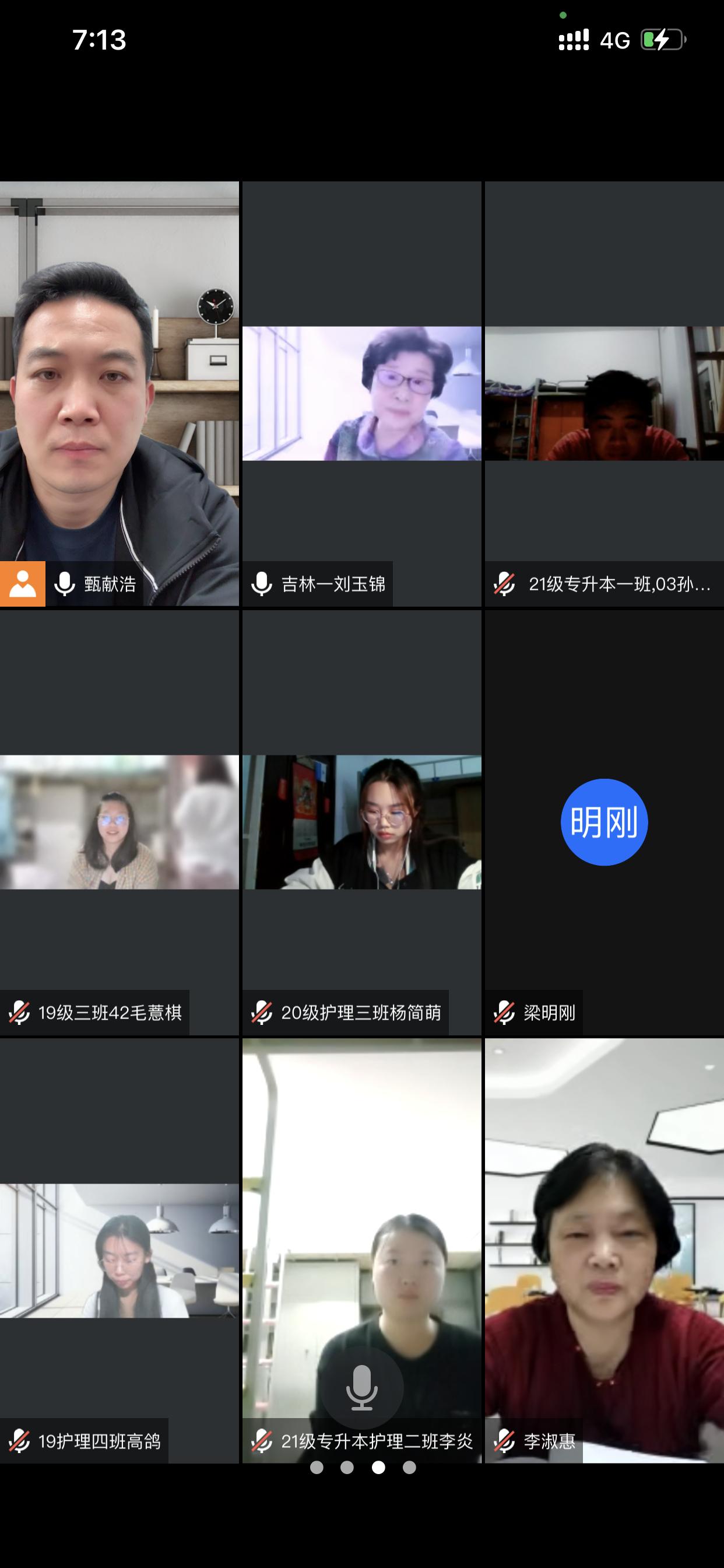Open 梁明刚's avatar tile
The height and width of the screenshot is (1568, 724).
tap(603, 822)
